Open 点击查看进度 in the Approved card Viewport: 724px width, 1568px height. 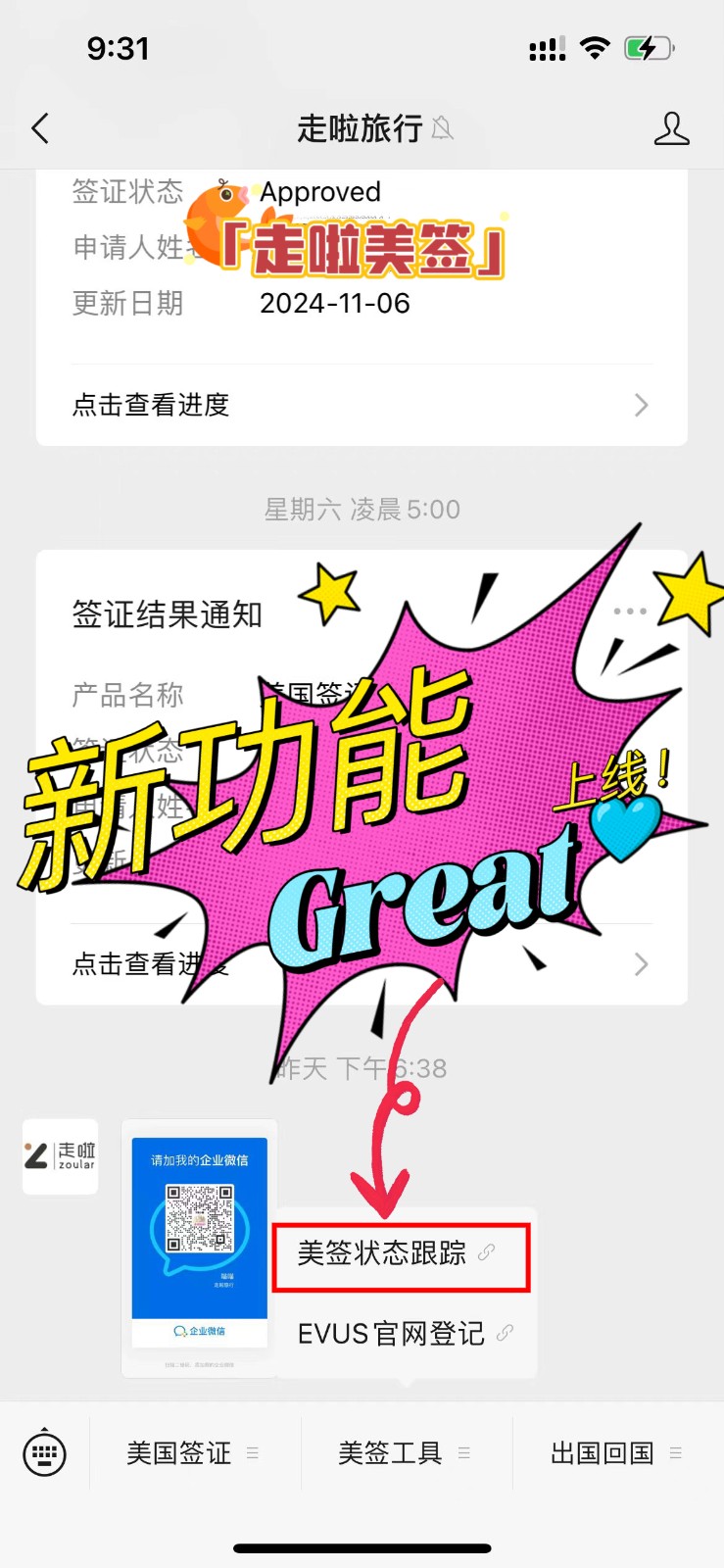point(361,405)
